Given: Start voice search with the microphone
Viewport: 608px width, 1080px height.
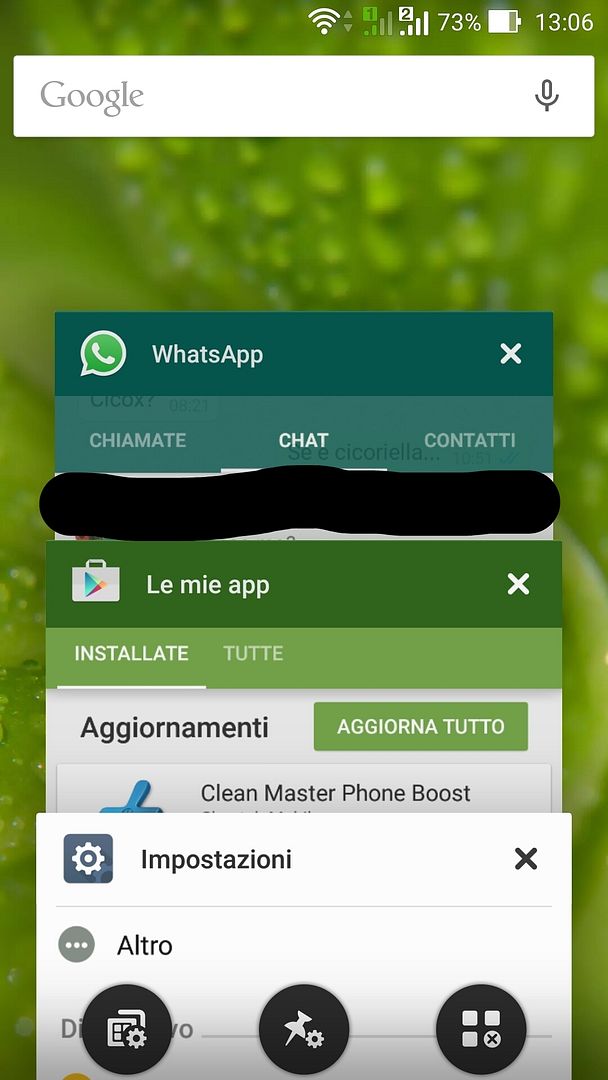Looking at the screenshot, I should pyautogui.click(x=546, y=96).
